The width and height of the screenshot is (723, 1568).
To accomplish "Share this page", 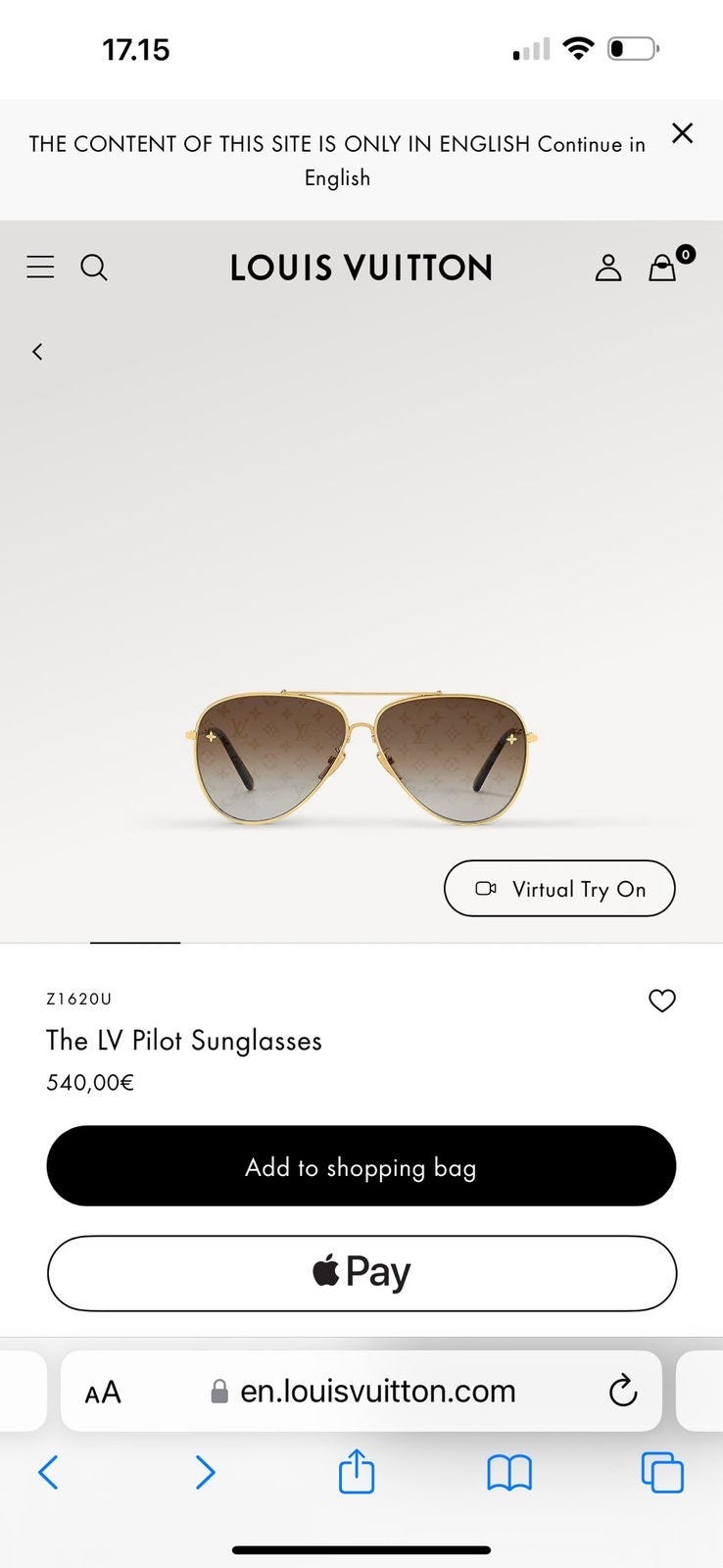I will click(357, 1472).
